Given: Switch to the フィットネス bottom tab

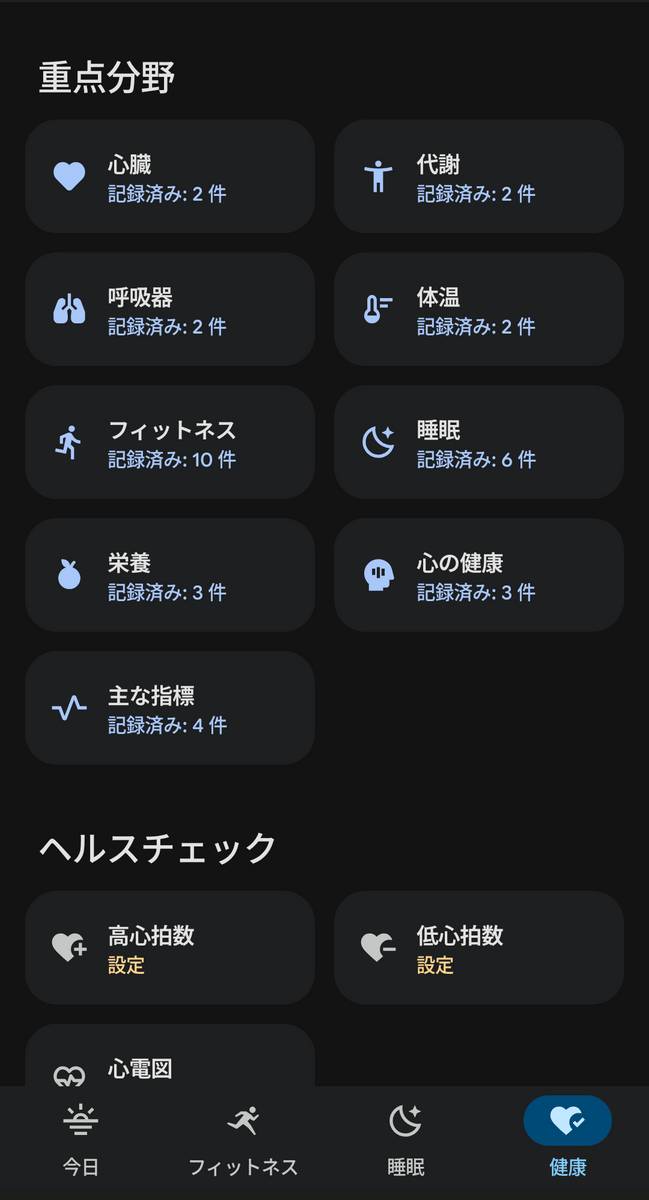Looking at the screenshot, I should point(243,1141).
